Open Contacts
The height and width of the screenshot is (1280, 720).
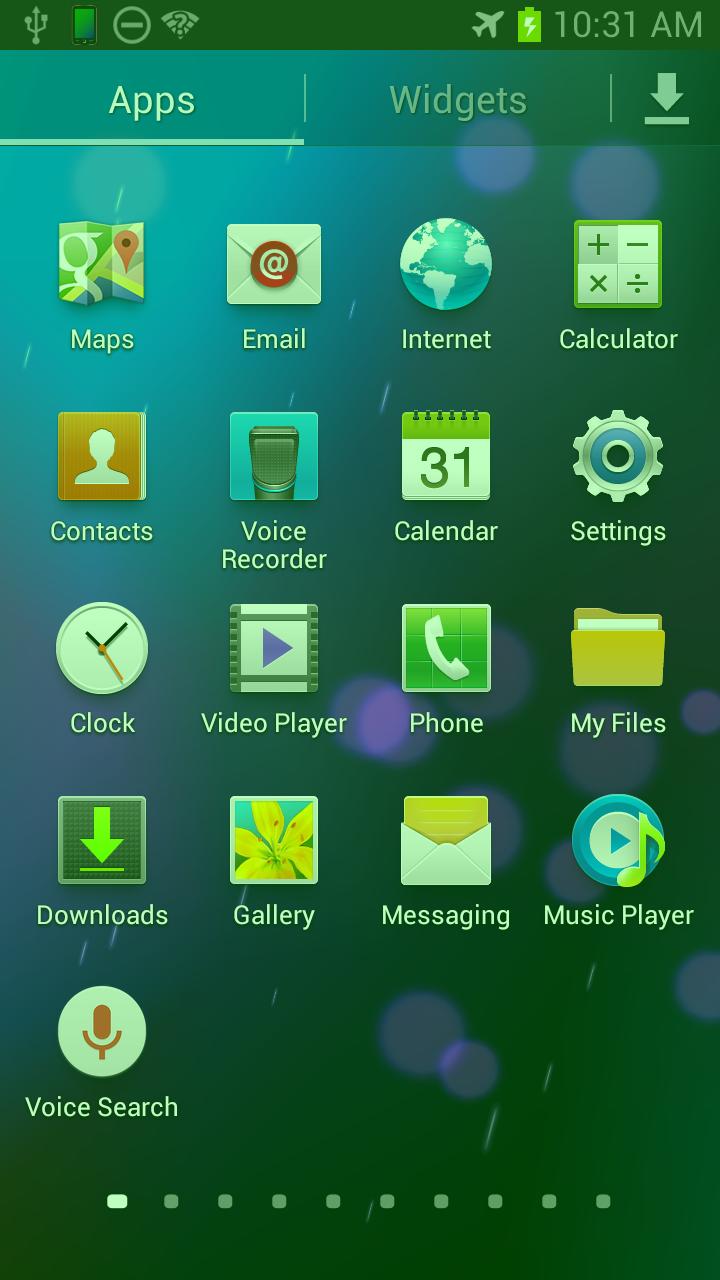point(102,457)
